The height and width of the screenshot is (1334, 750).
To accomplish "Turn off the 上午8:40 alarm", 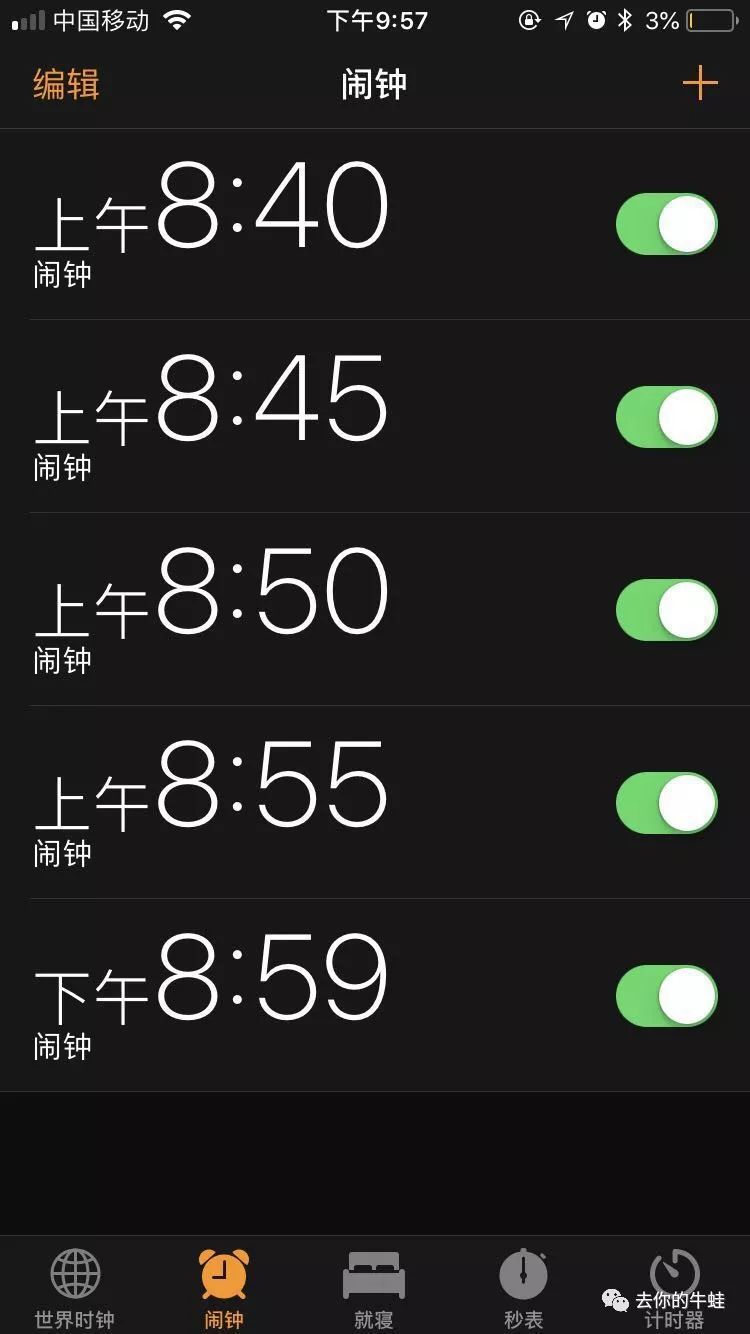I will click(666, 224).
